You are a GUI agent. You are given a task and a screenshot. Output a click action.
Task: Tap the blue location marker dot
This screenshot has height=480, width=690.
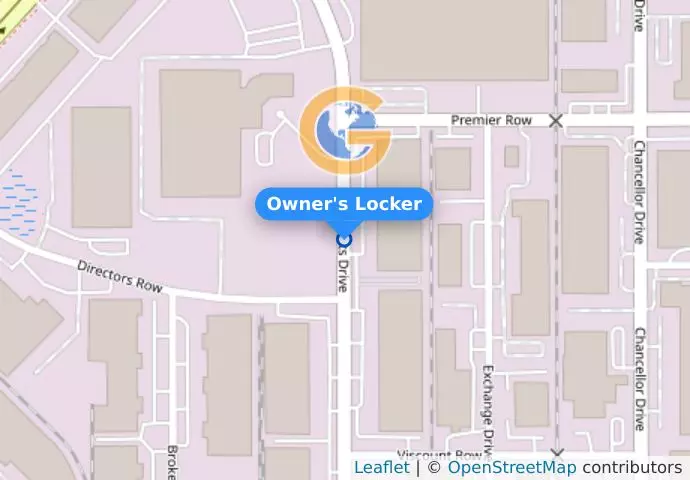coord(345,240)
